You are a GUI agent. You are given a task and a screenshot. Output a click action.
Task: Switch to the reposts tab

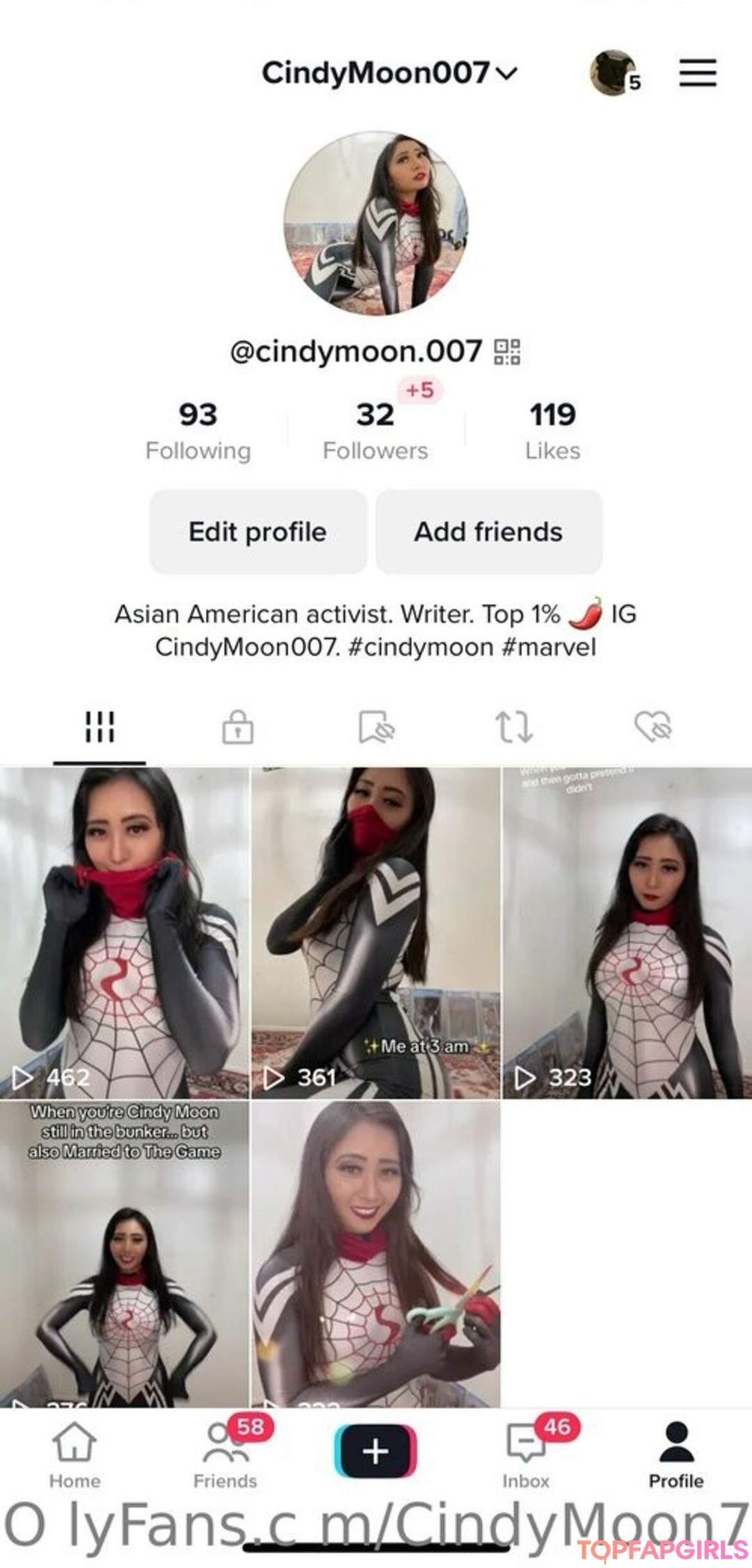514,727
